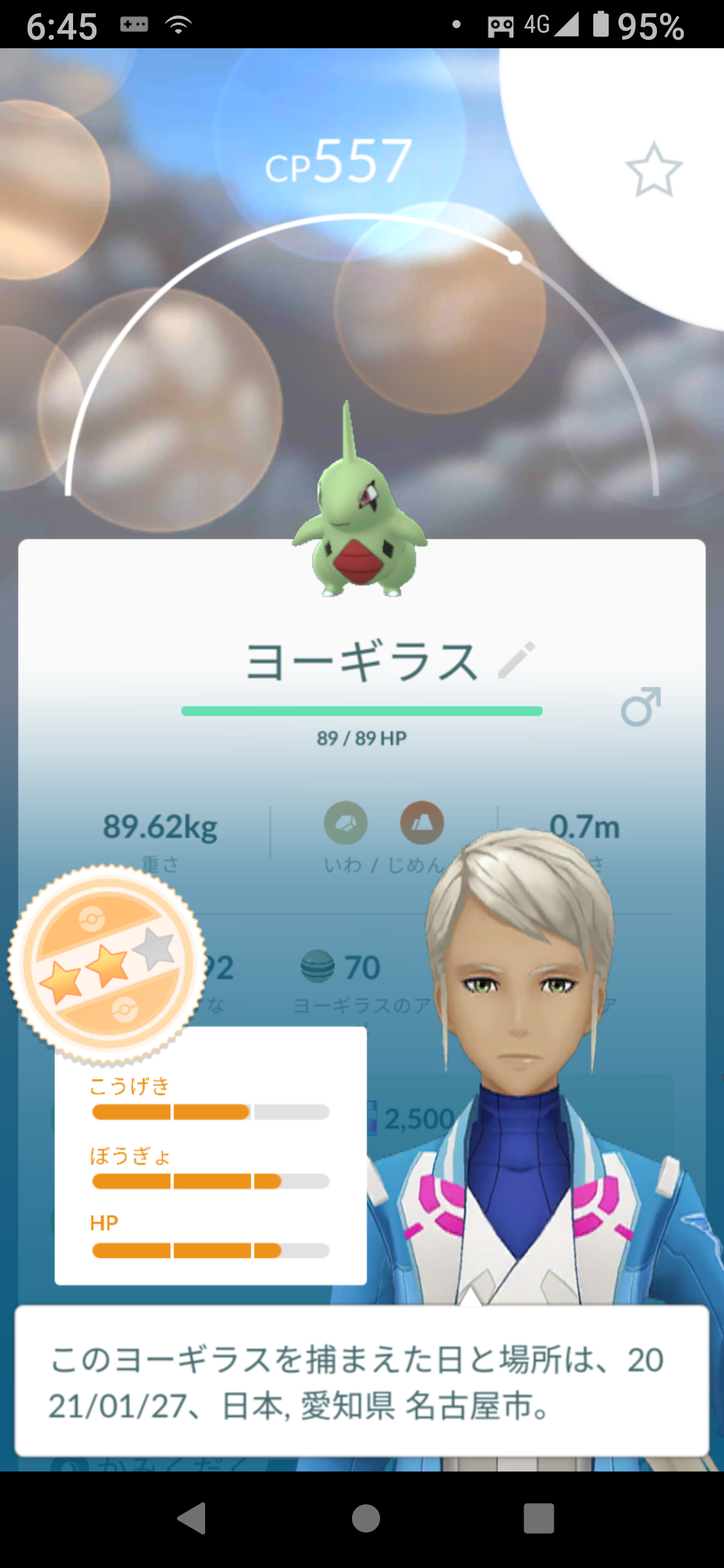
Task: Mark ヨーギラス as a favorite with the star
Action: tap(654, 170)
